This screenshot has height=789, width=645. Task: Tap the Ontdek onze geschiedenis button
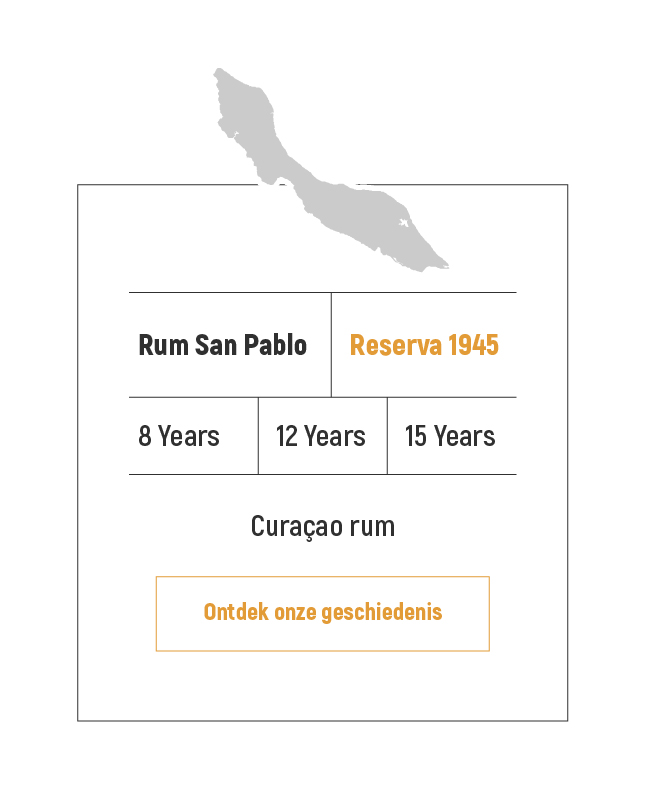click(x=322, y=613)
